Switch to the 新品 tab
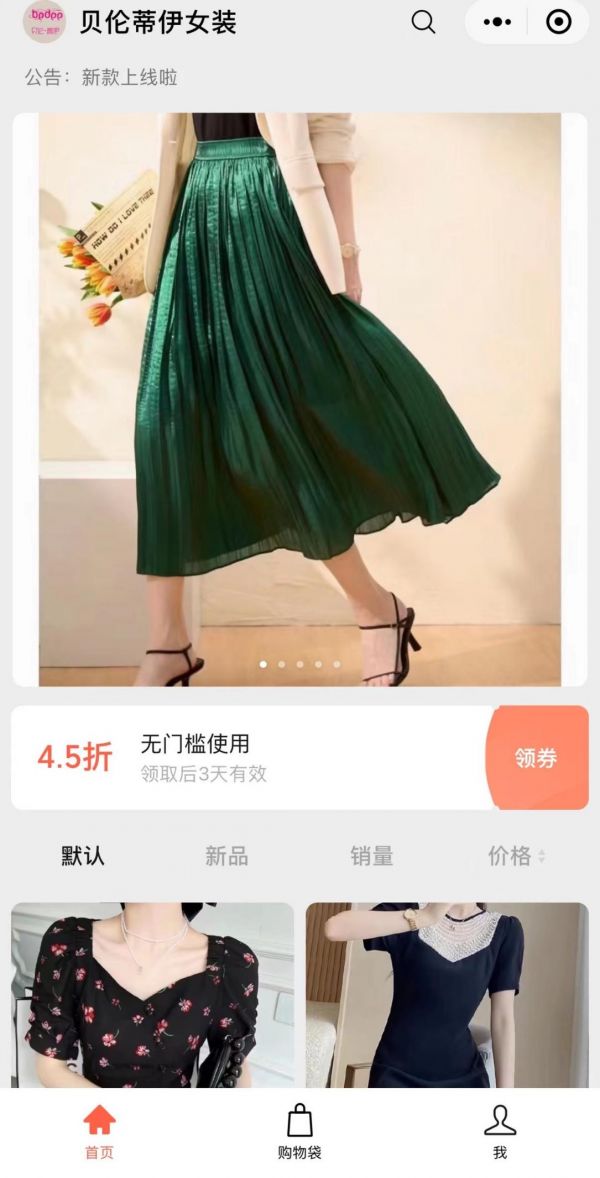 (227, 856)
